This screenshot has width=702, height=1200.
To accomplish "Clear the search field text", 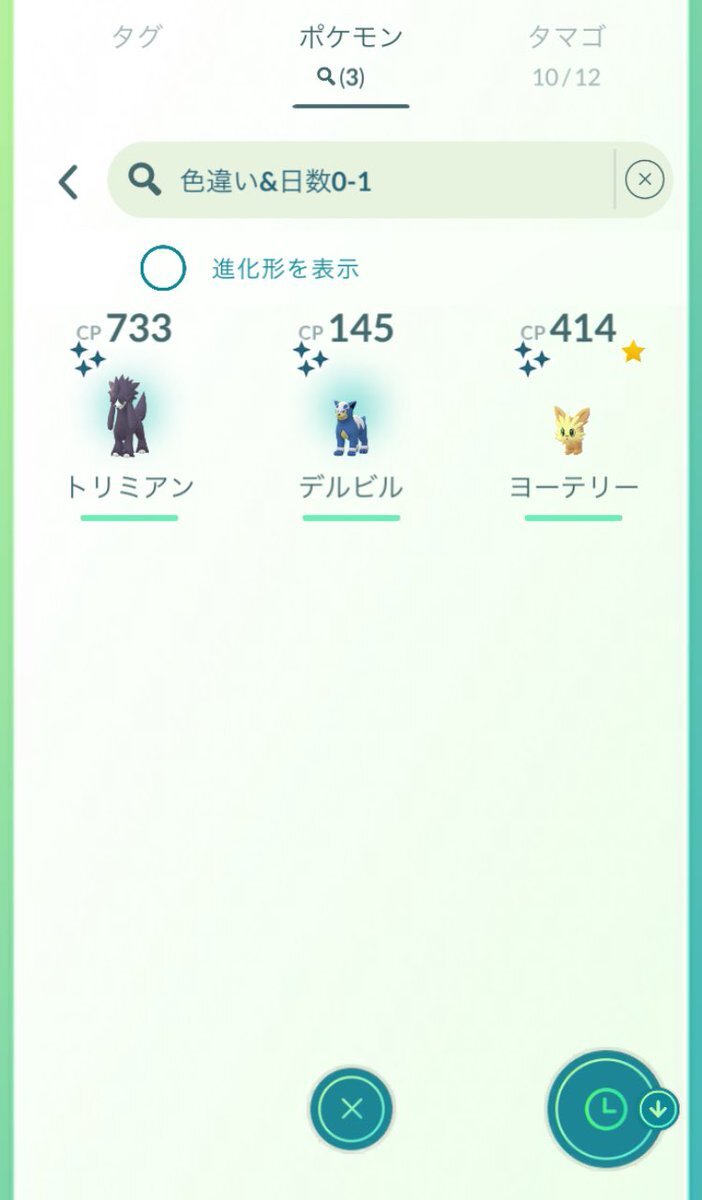I will [644, 180].
